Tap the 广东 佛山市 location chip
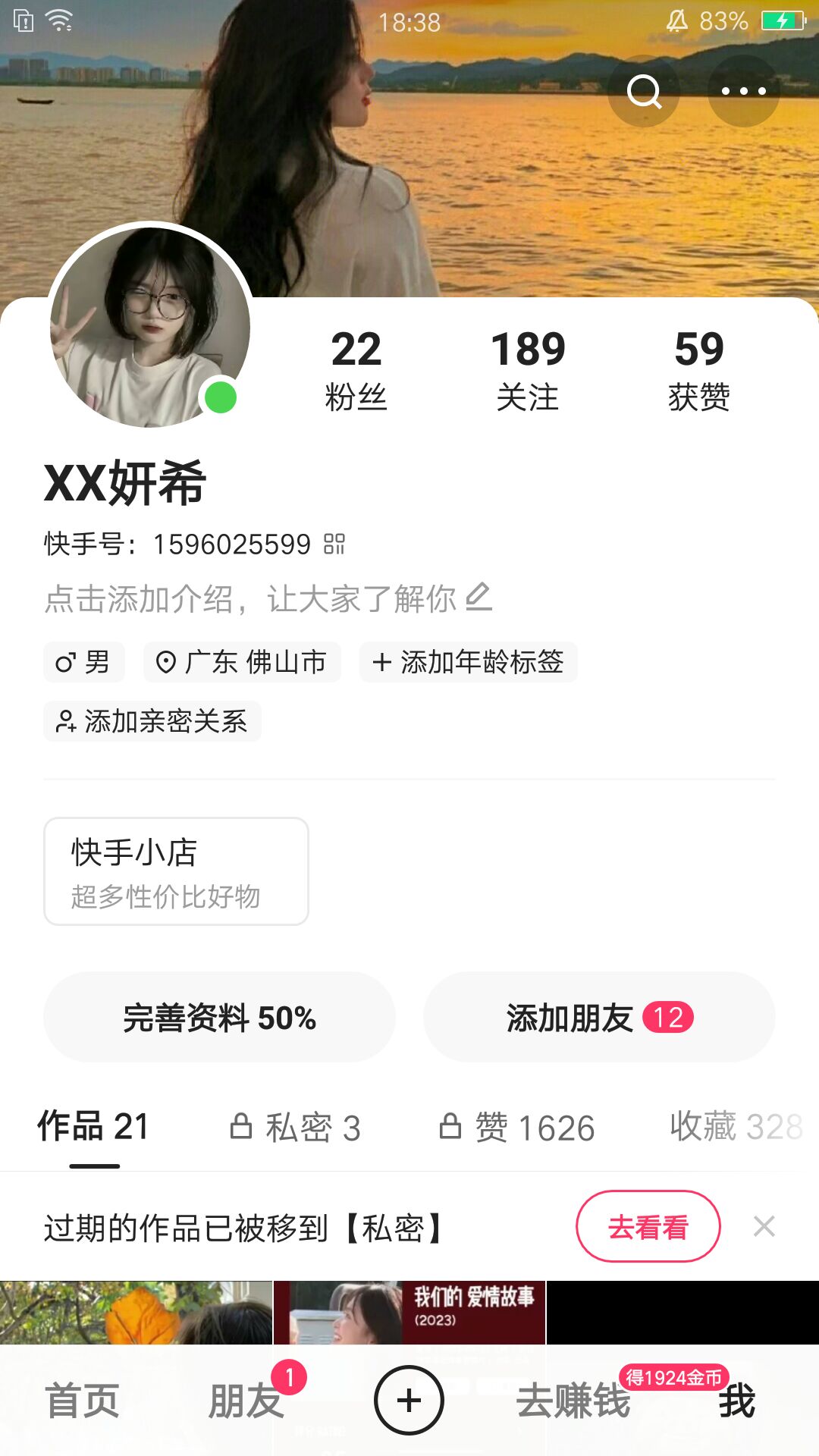819x1456 pixels. [242, 662]
